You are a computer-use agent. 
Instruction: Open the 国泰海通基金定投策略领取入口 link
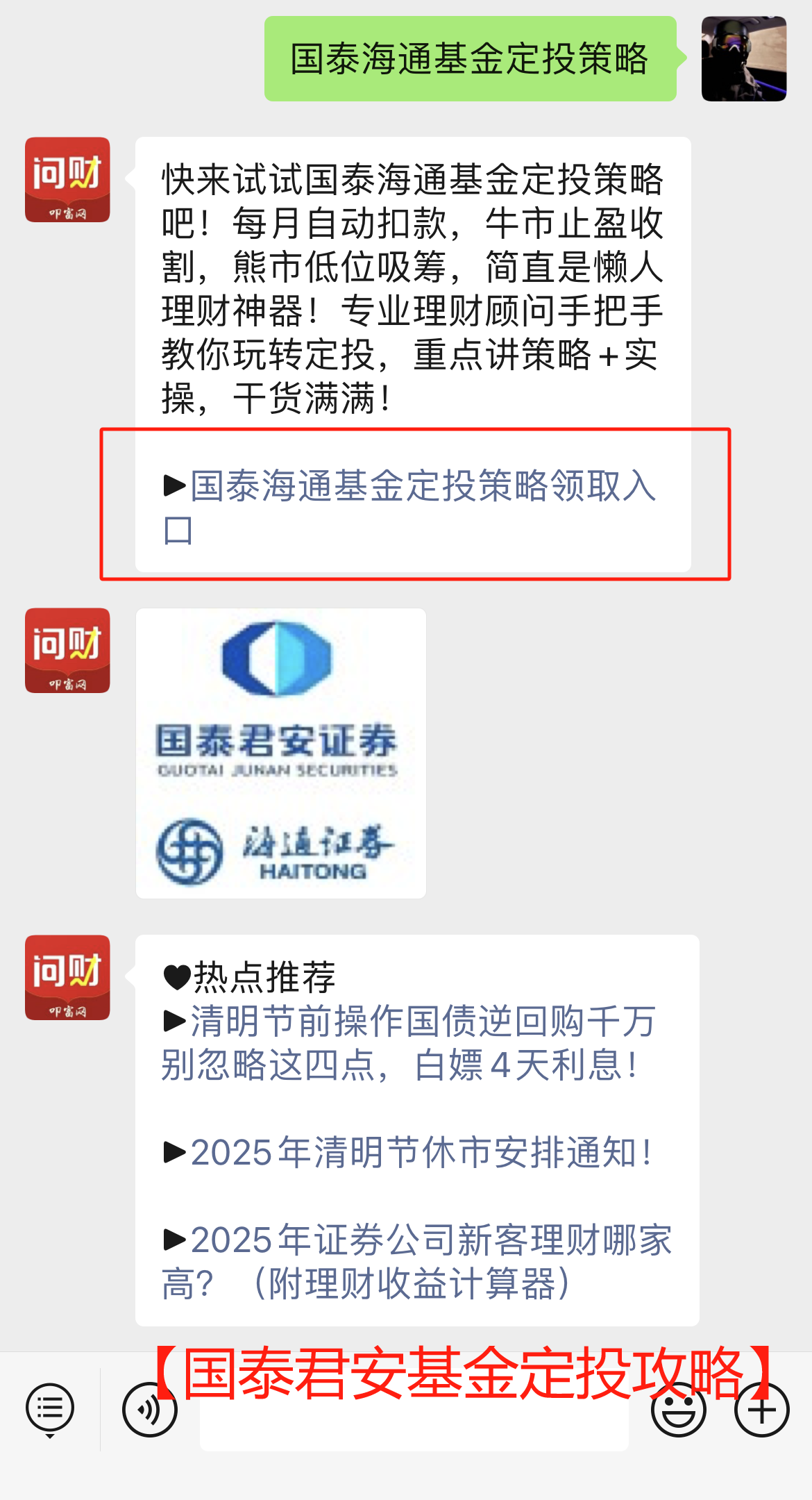(x=422, y=486)
